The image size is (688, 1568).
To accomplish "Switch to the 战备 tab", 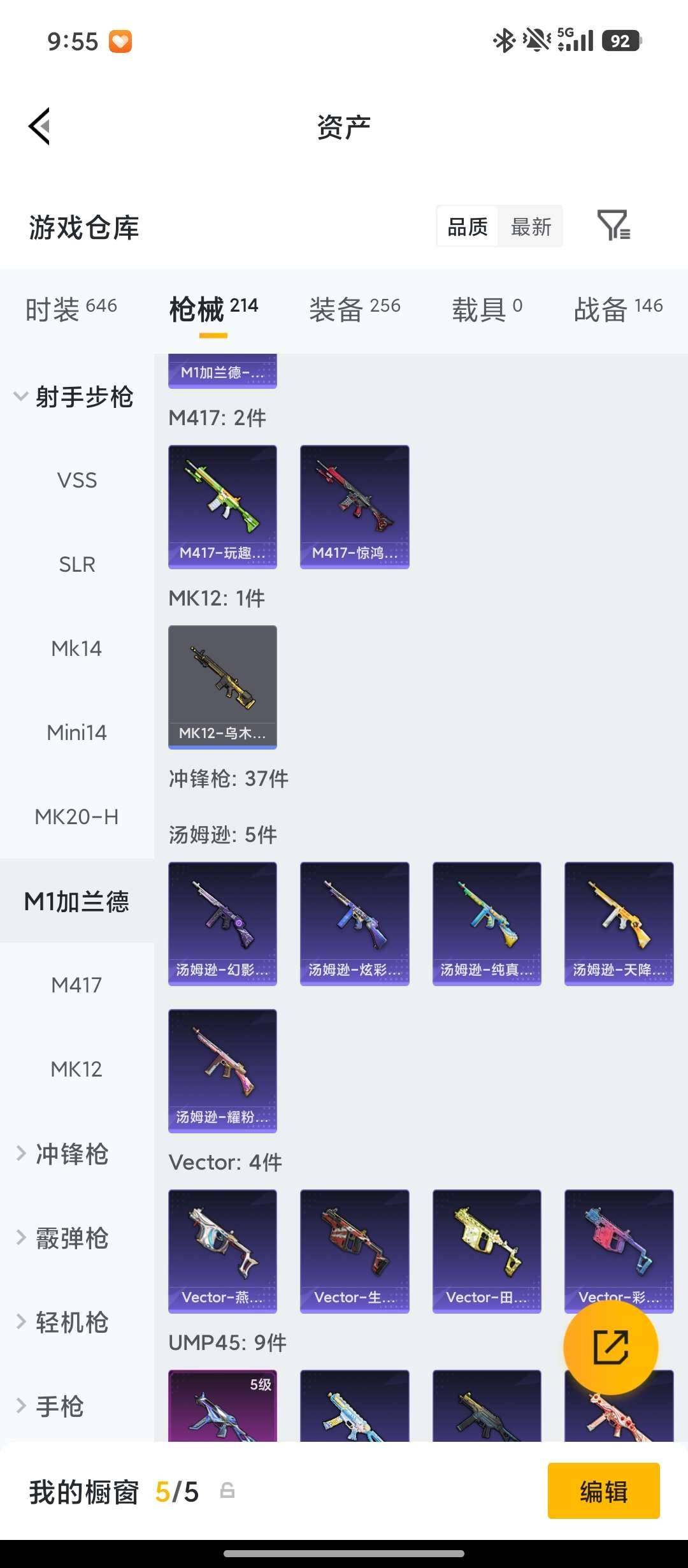I will tap(618, 310).
